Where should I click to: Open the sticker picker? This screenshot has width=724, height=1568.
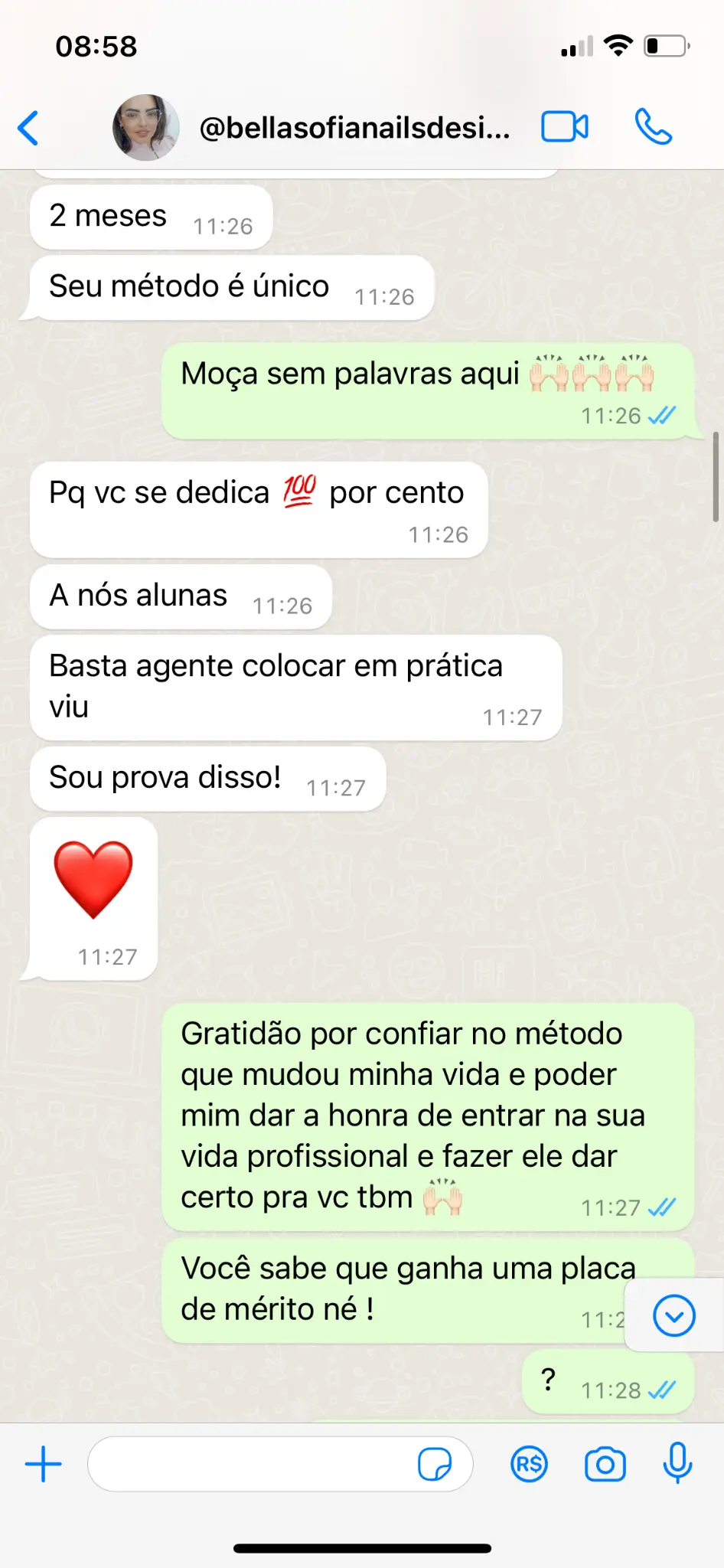[435, 1463]
